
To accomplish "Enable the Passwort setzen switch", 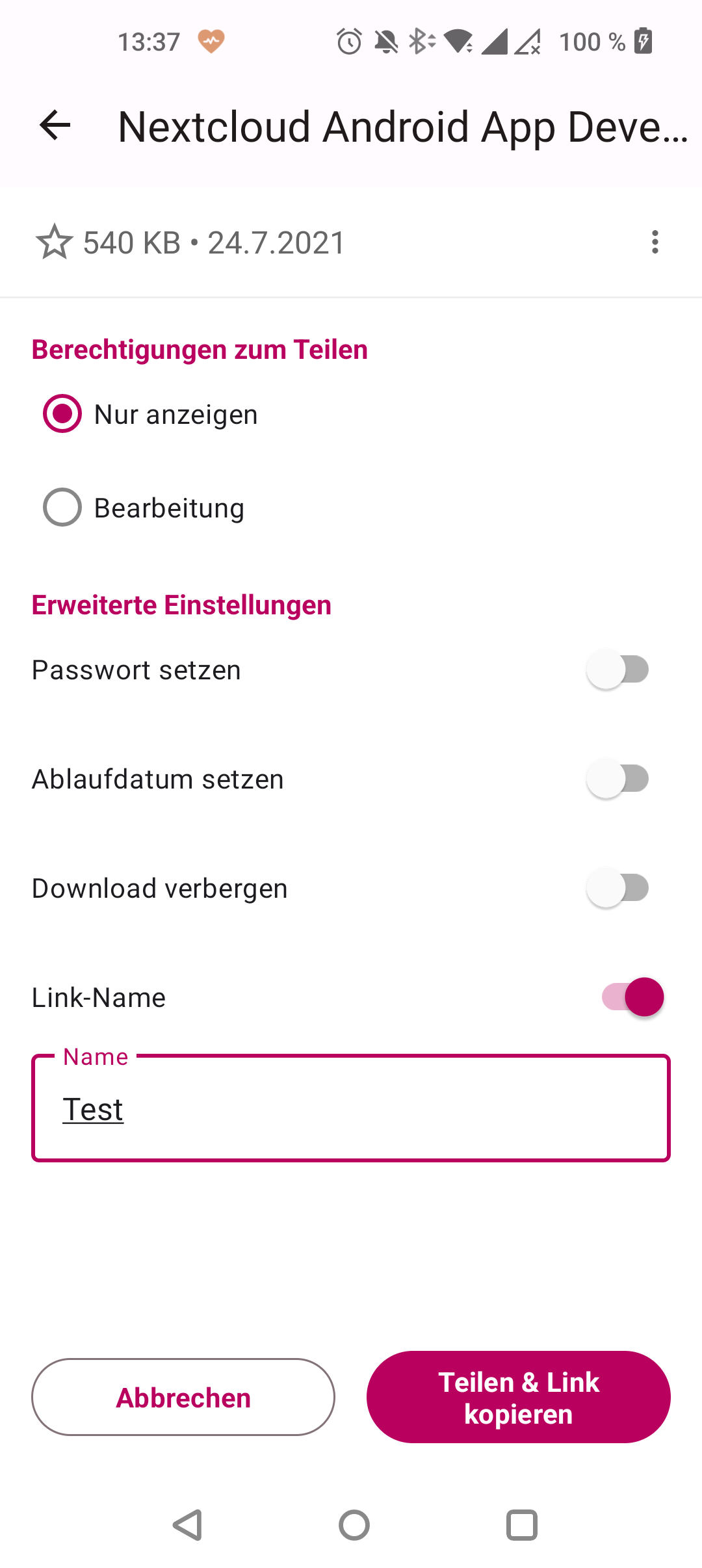I will click(617, 670).
